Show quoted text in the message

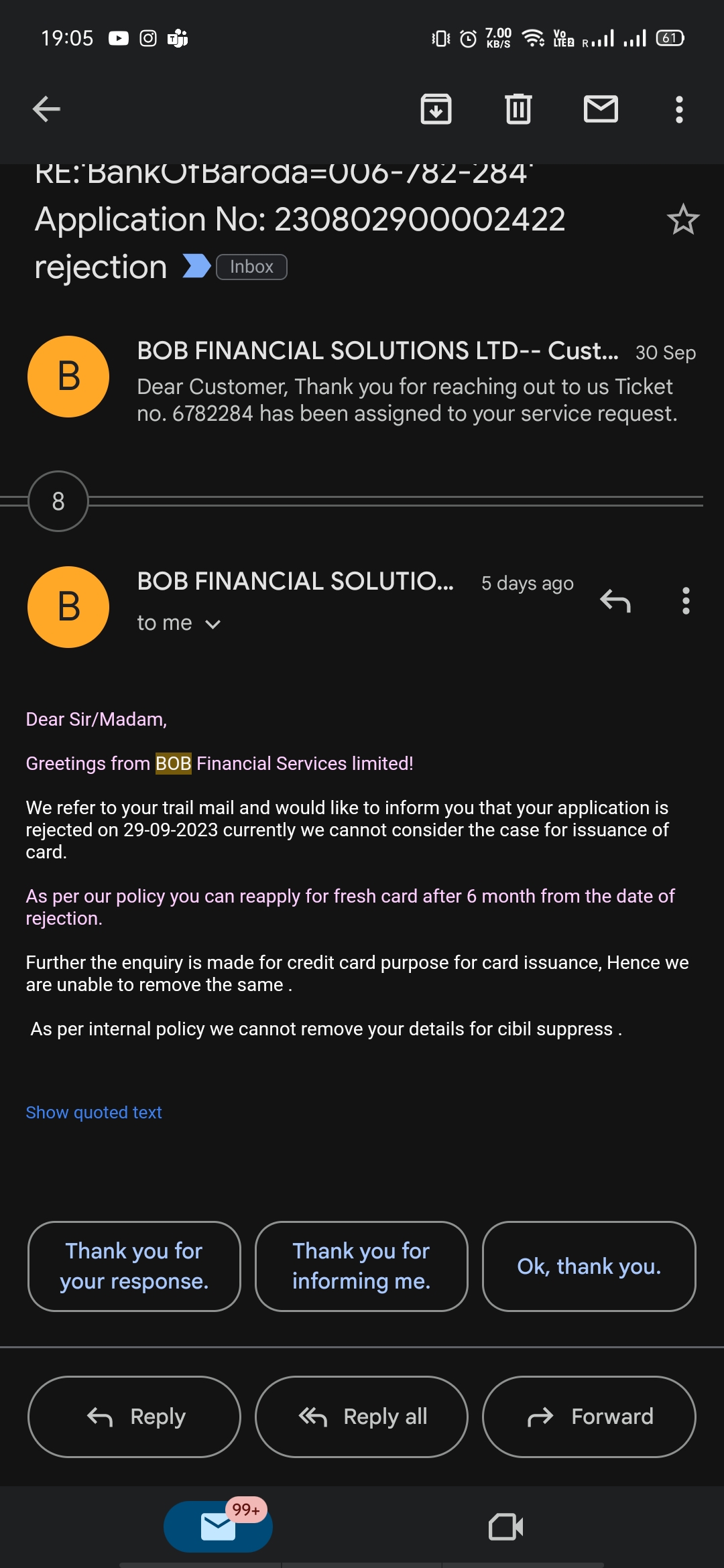coord(93,1112)
